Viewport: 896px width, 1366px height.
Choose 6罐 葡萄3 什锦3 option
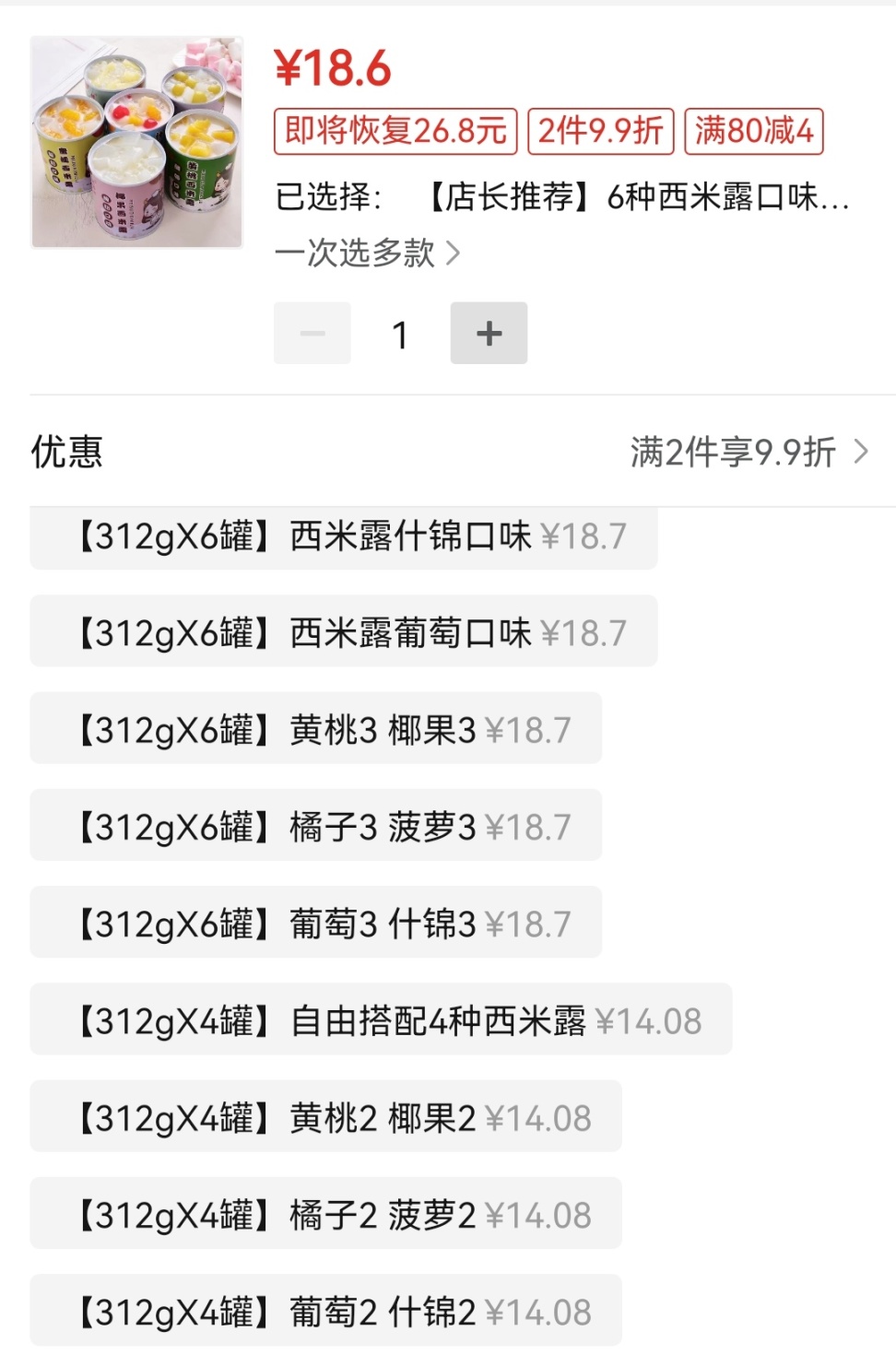(x=315, y=923)
